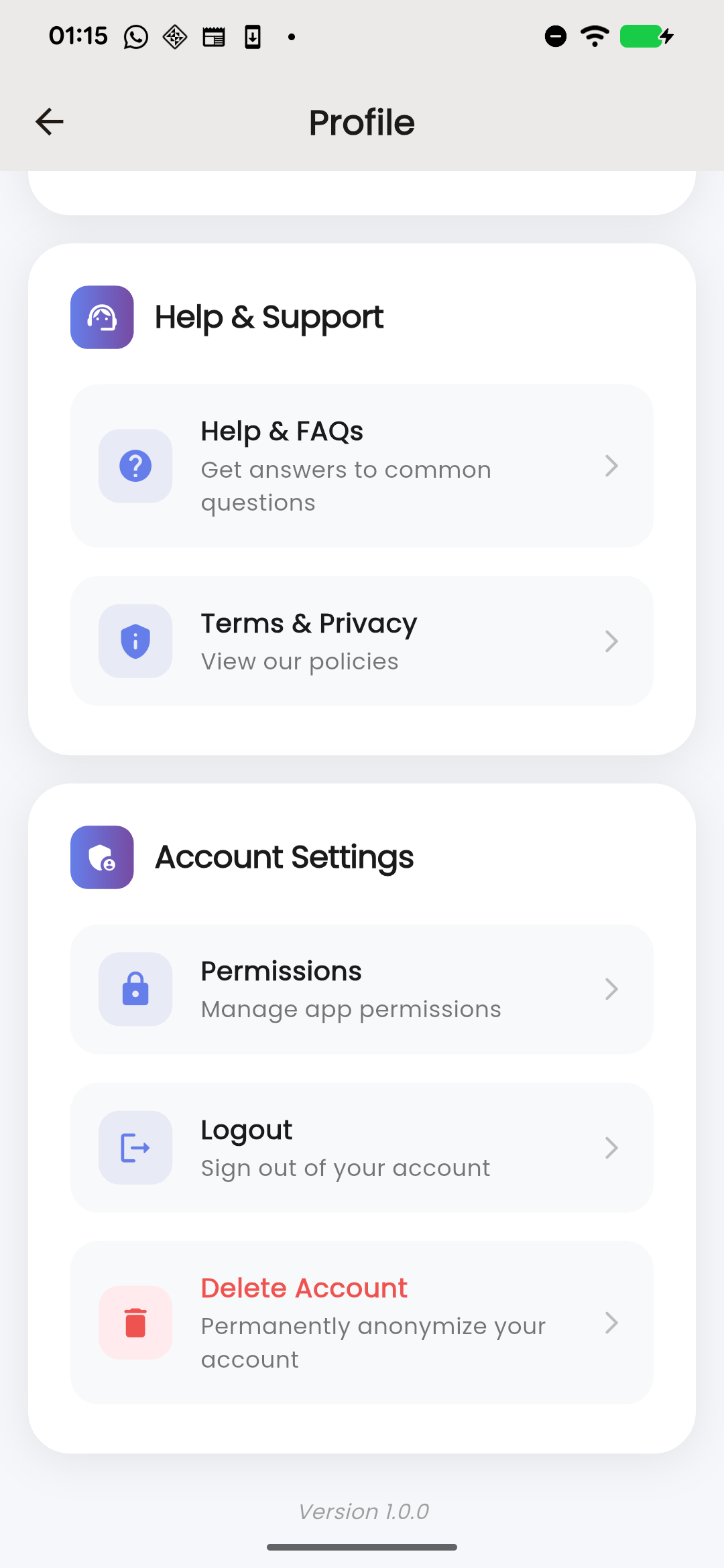Expand the Logout row arrow

[x=611, y=1147]
